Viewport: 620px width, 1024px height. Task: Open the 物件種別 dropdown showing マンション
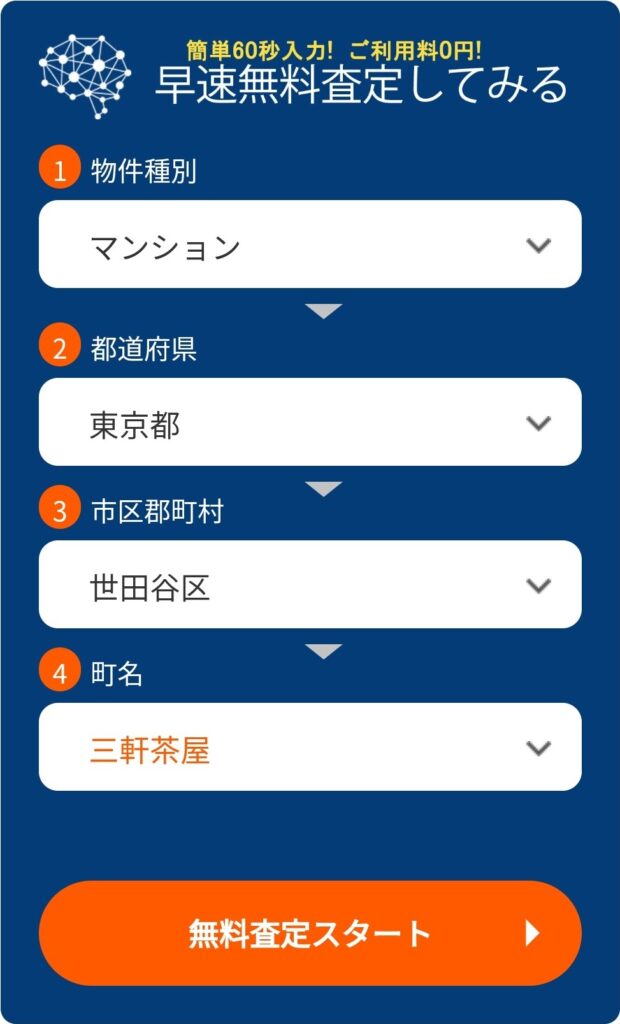[x=310, y=245]
